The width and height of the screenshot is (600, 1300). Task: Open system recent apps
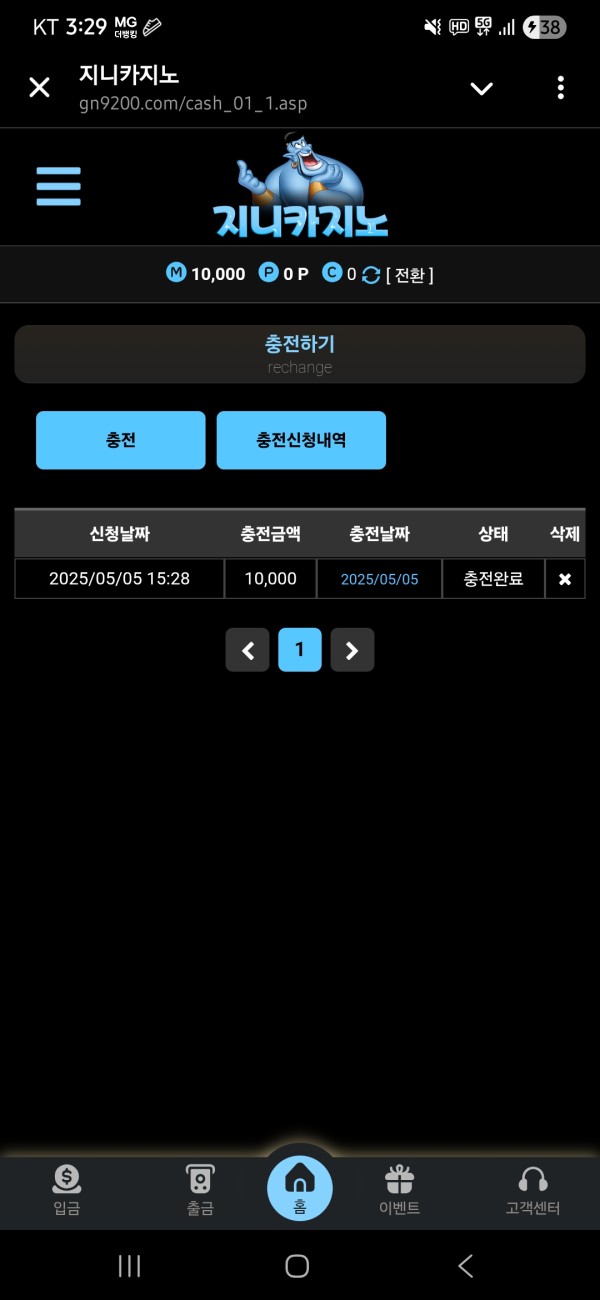click(129, 1266)
